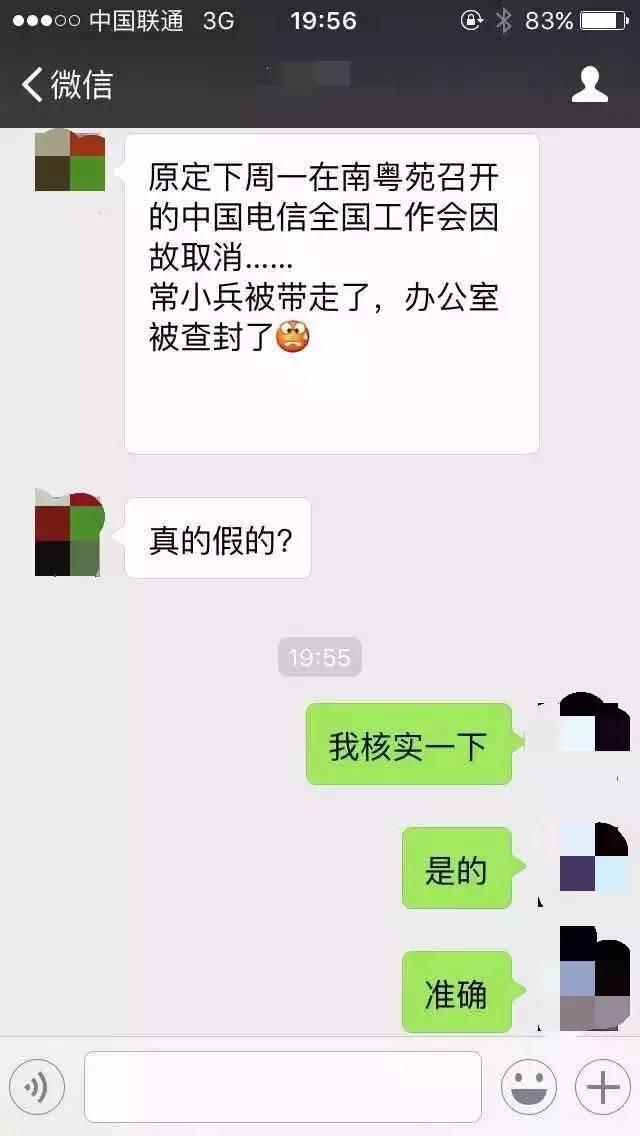Open the emoji sticker panel
This screenshot has width=640, height=1136.
coord(528,1087)
